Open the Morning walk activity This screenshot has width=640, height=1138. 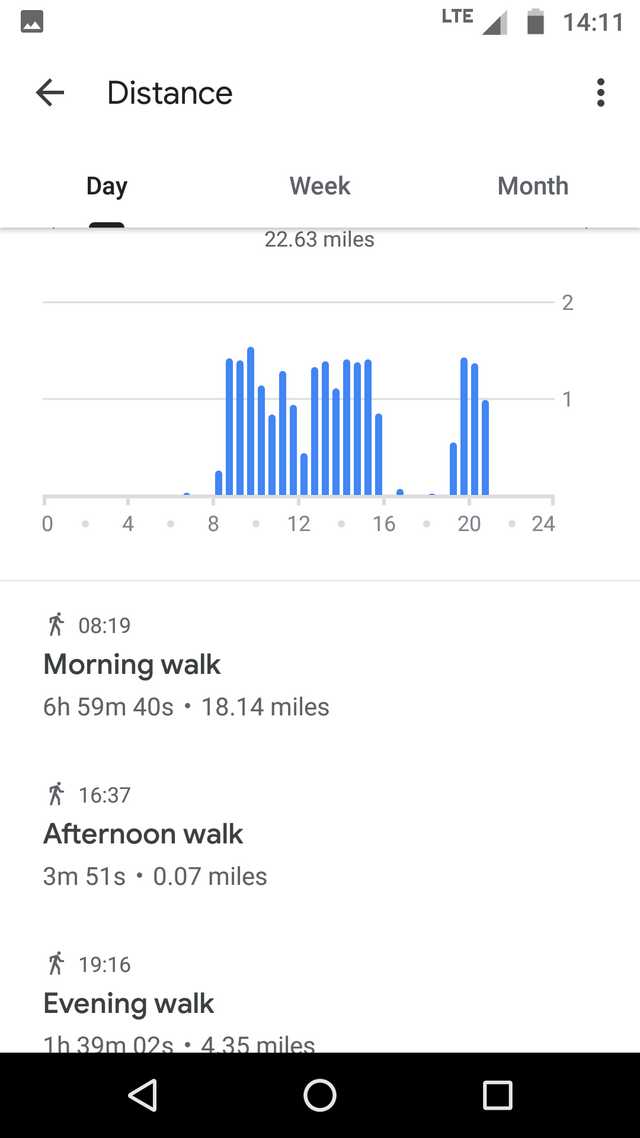coord(320,666)
